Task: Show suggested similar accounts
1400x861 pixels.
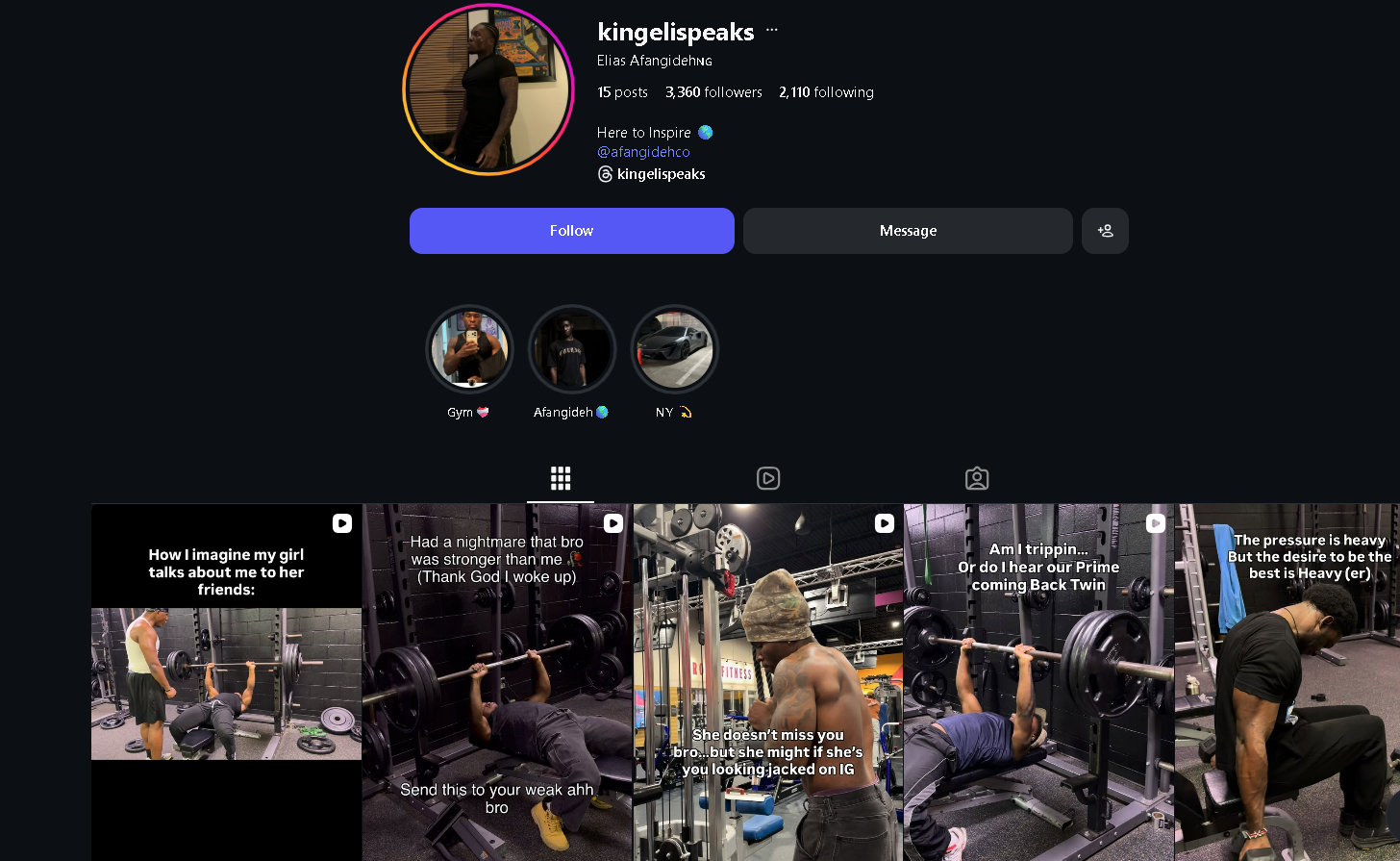Action: 1105,231
